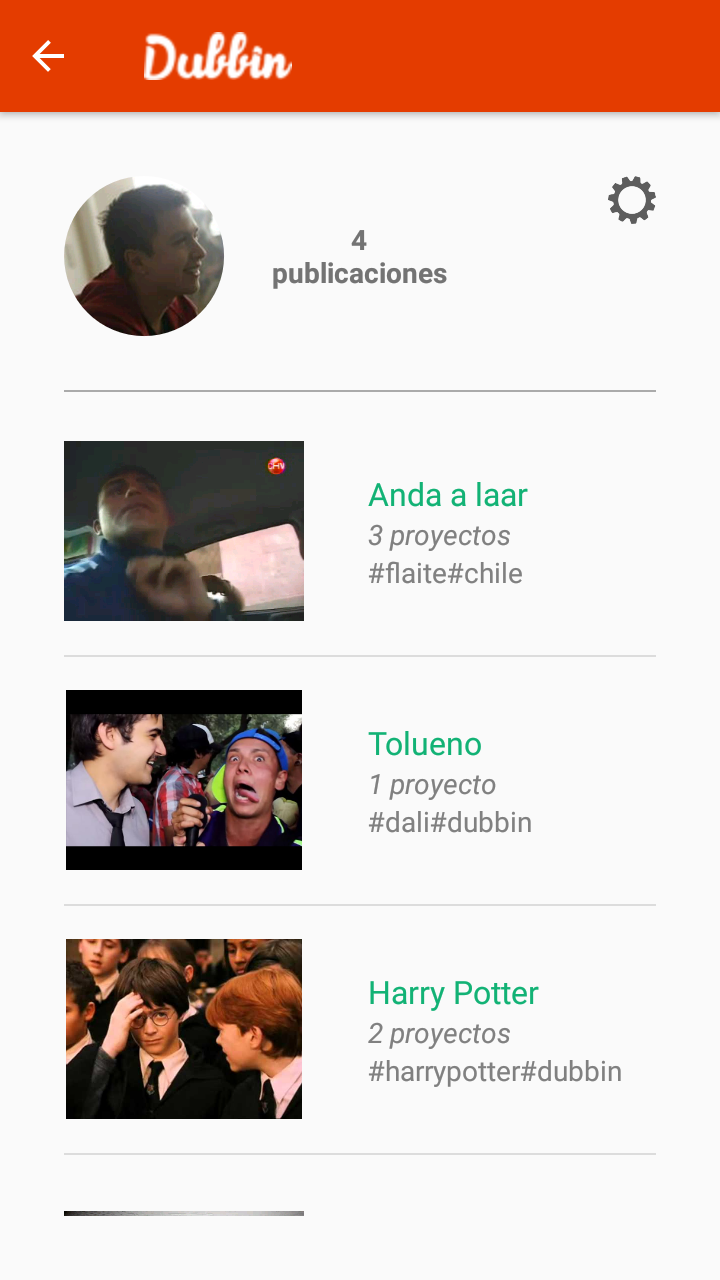This screenshot has width=720, height=1280.
Task: Tap the round profile photo
Action: [144, 256]
